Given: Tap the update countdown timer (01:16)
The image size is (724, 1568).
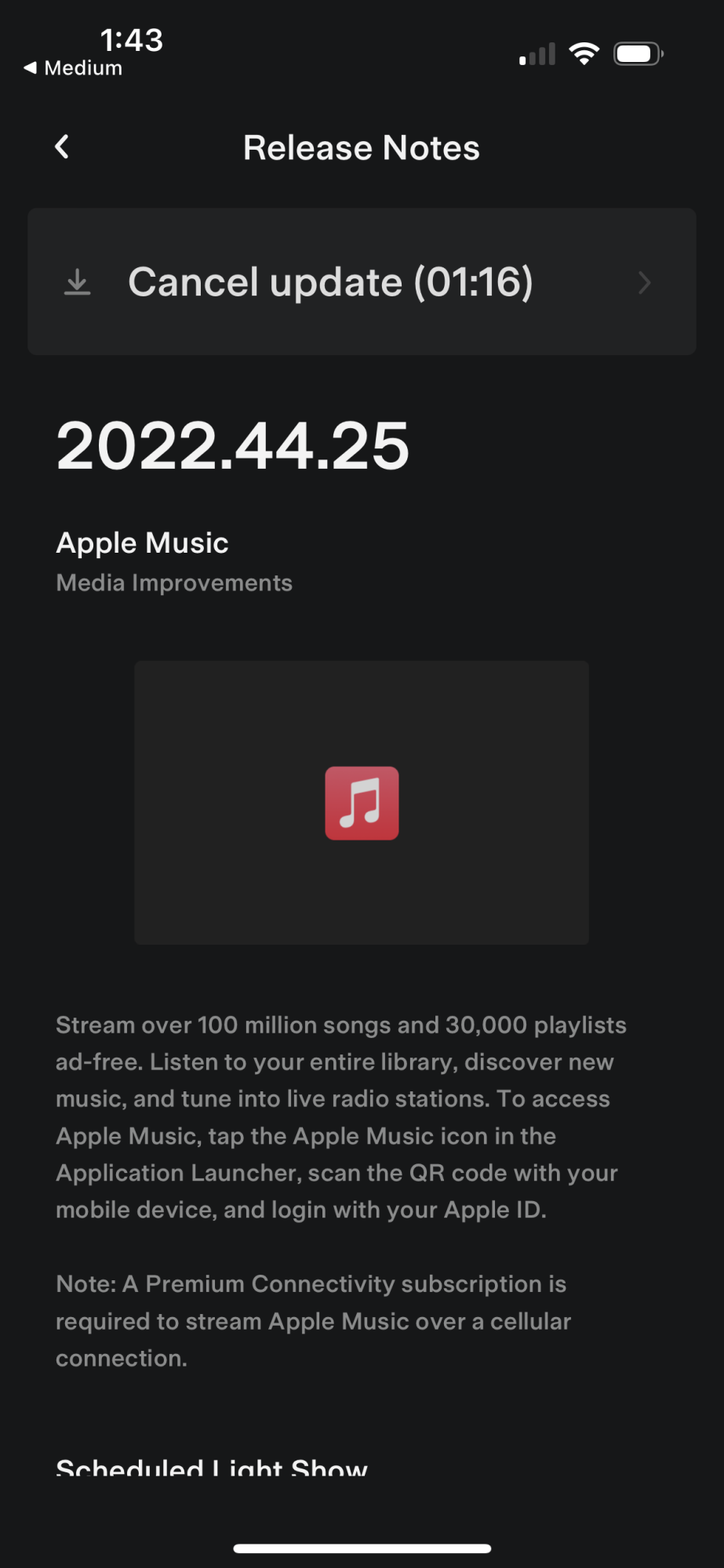Looking at the screenshot, I should point(475,282).
